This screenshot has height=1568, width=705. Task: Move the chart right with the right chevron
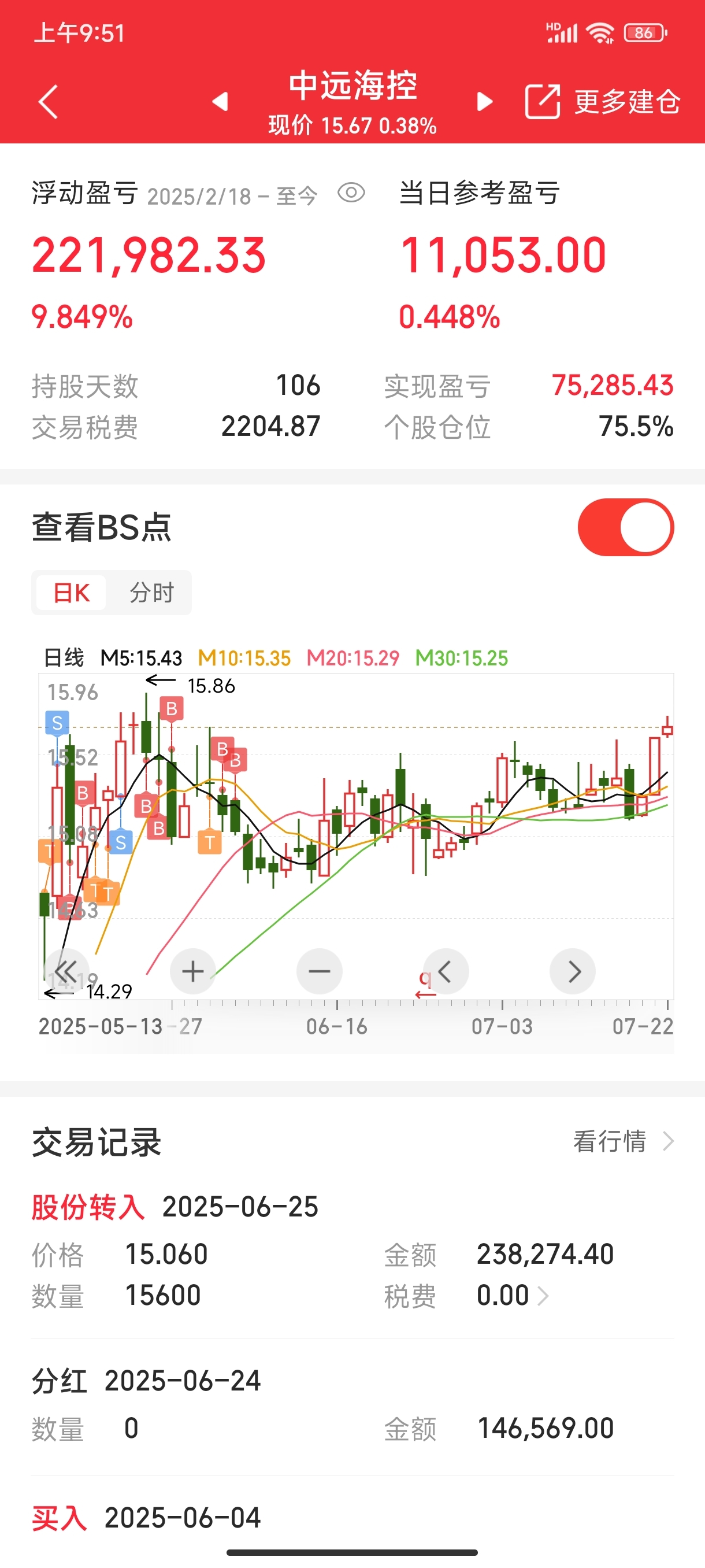pyautogui.click(x=573, y=971)
